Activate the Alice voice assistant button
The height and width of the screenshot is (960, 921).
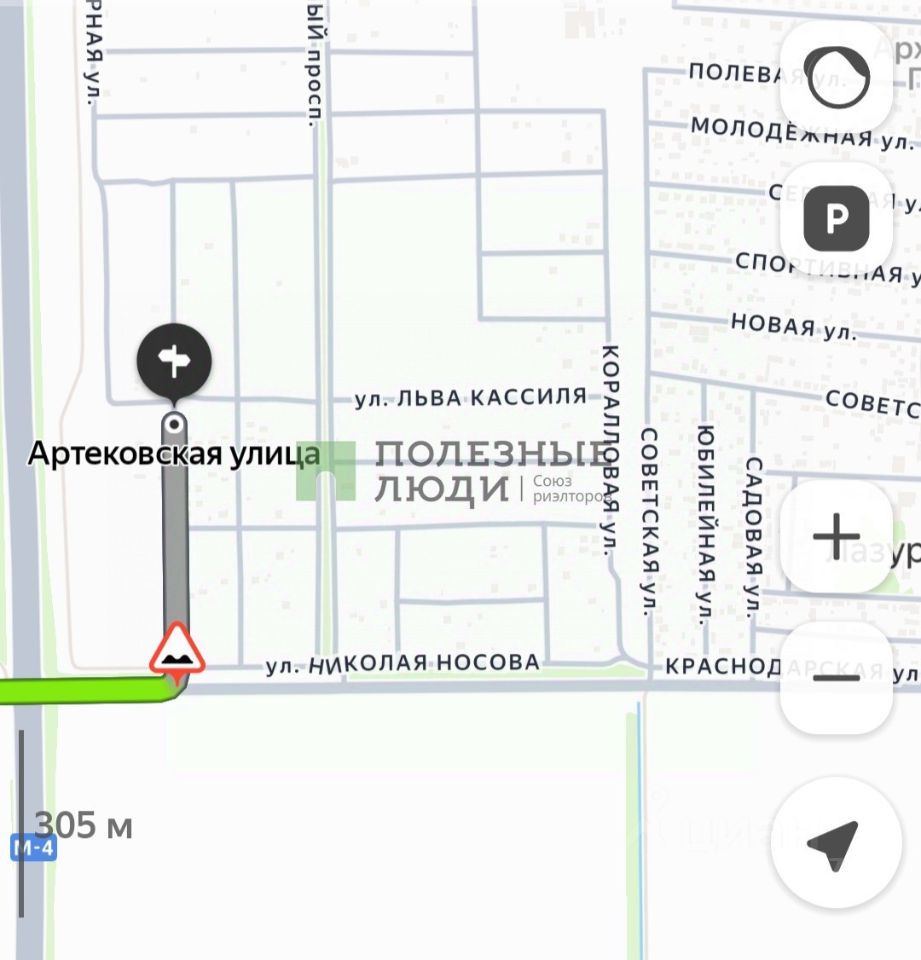click(x=836, y=79)
